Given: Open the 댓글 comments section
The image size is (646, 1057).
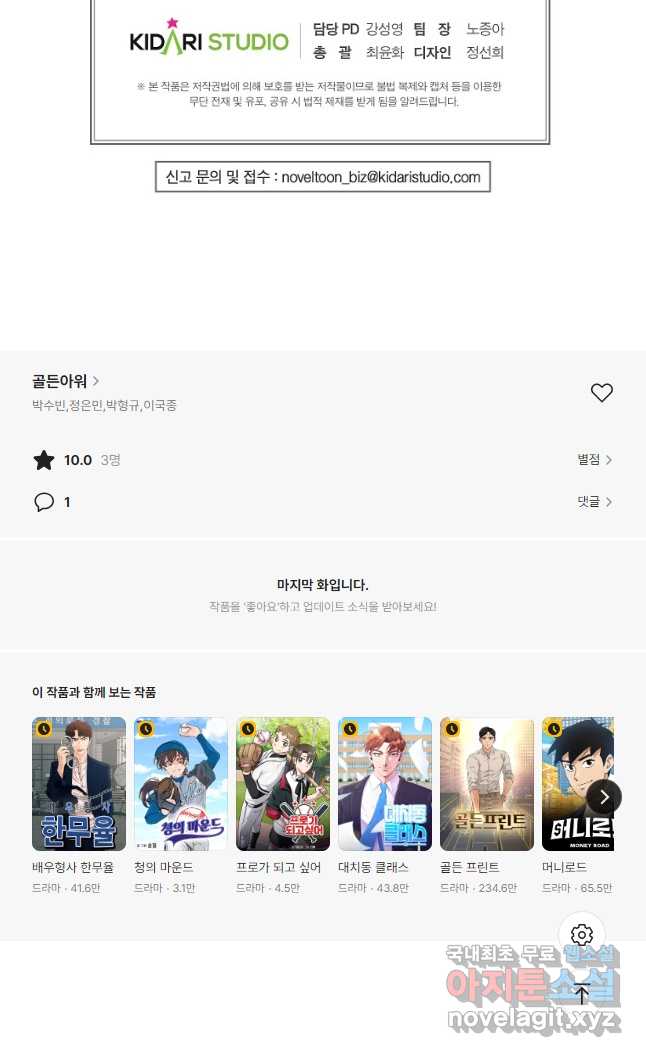Looking at the screenshot, I should pyautogui.click(x=594, y=502).
